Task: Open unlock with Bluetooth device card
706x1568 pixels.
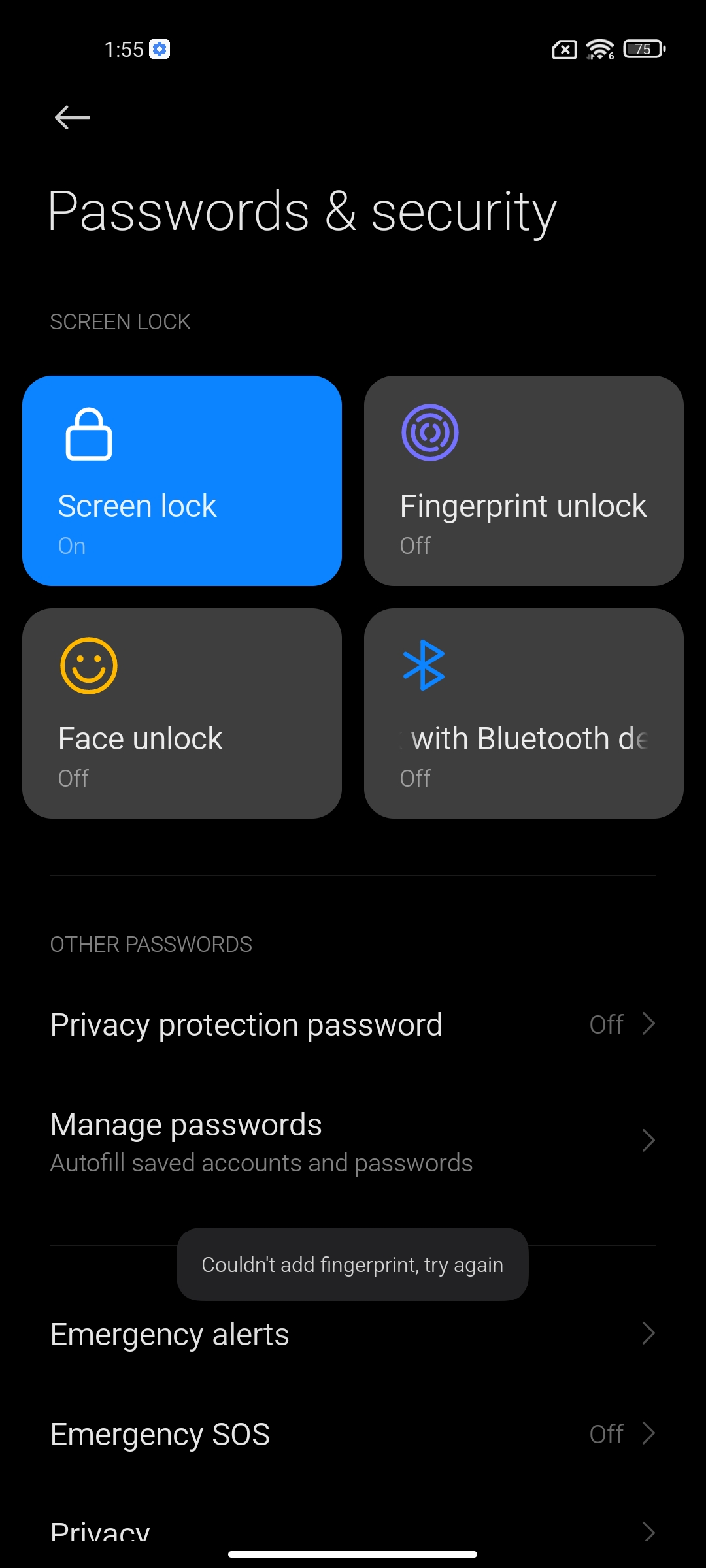Action: [524, 713]
